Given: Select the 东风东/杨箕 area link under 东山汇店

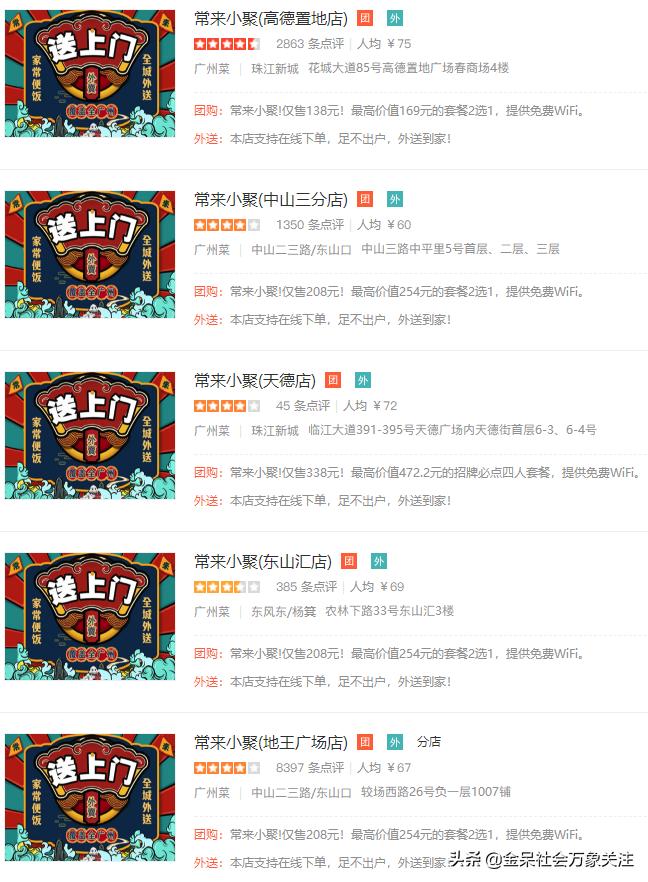Looking at the screenshot, I should tap(281, 611).
